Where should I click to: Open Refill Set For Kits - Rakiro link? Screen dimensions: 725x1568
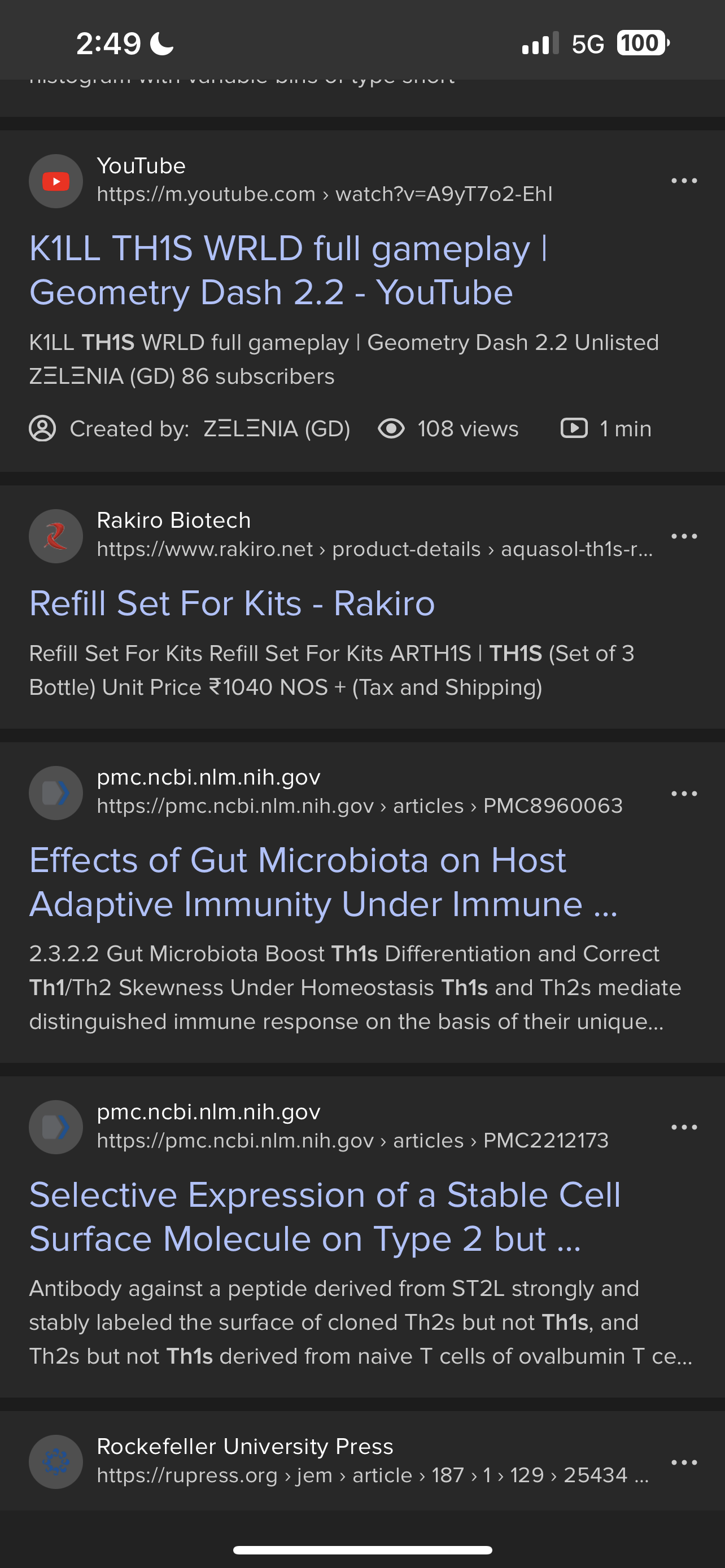pyautogui.click(x=232, y=603)
